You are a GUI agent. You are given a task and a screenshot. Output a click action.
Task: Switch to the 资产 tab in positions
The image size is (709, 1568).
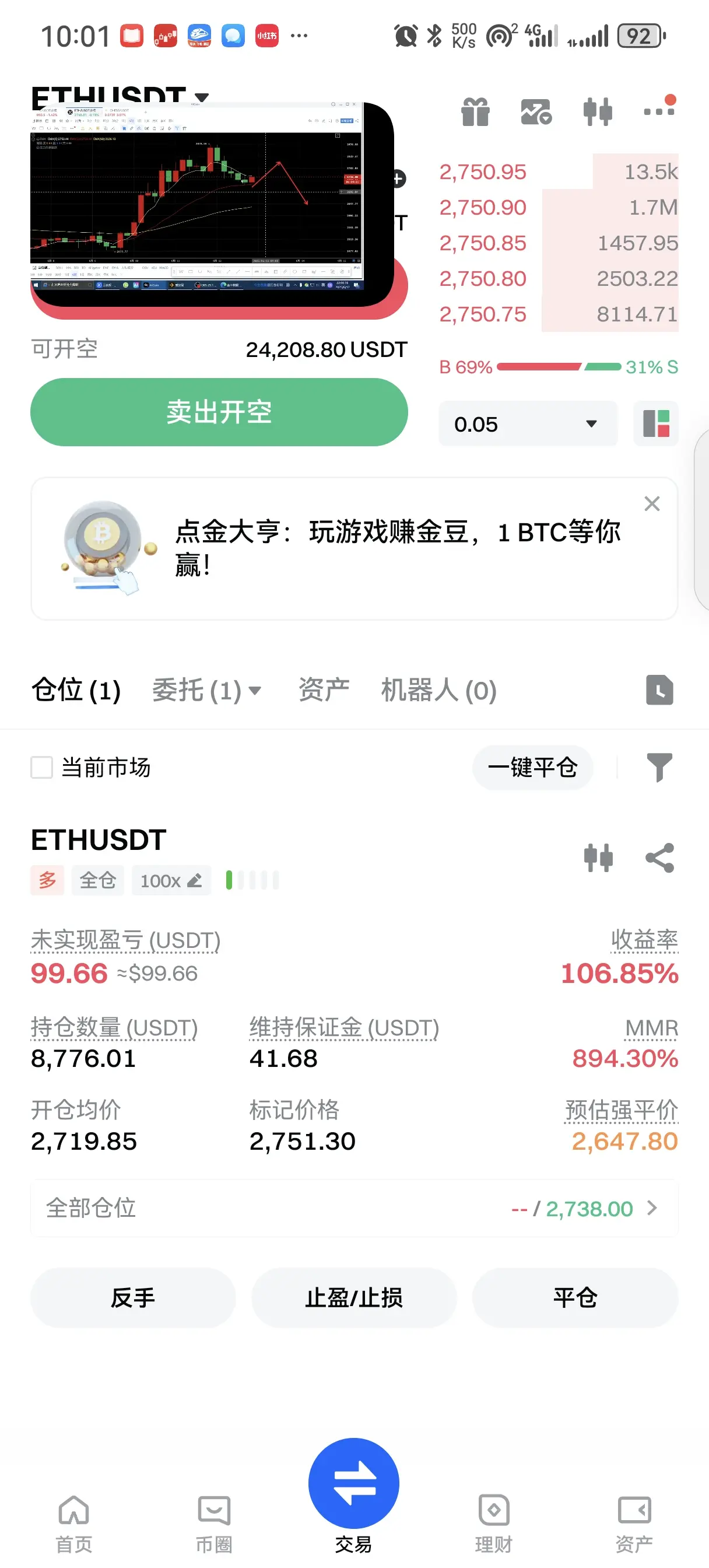[324, 690]
